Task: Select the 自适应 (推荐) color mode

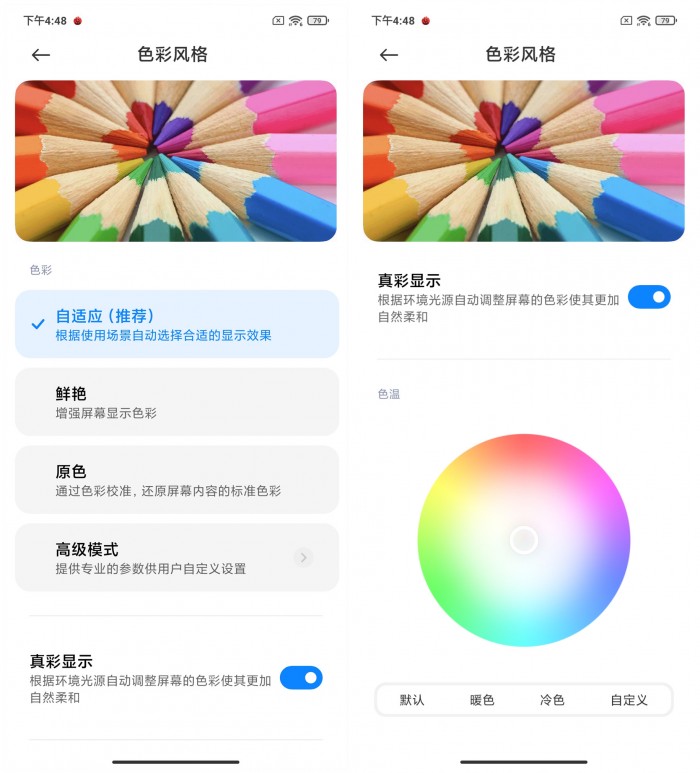Action: 176,324
